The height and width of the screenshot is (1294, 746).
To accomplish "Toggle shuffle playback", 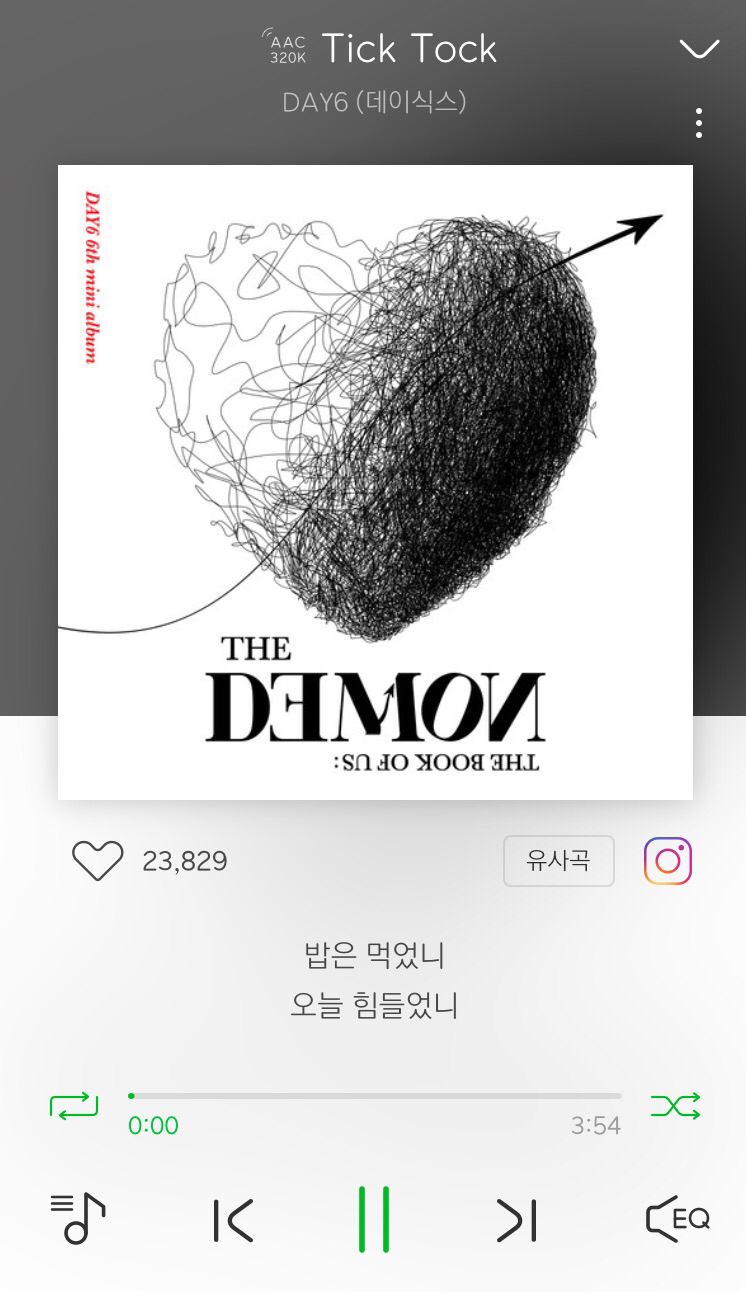I will point(675,1106).
